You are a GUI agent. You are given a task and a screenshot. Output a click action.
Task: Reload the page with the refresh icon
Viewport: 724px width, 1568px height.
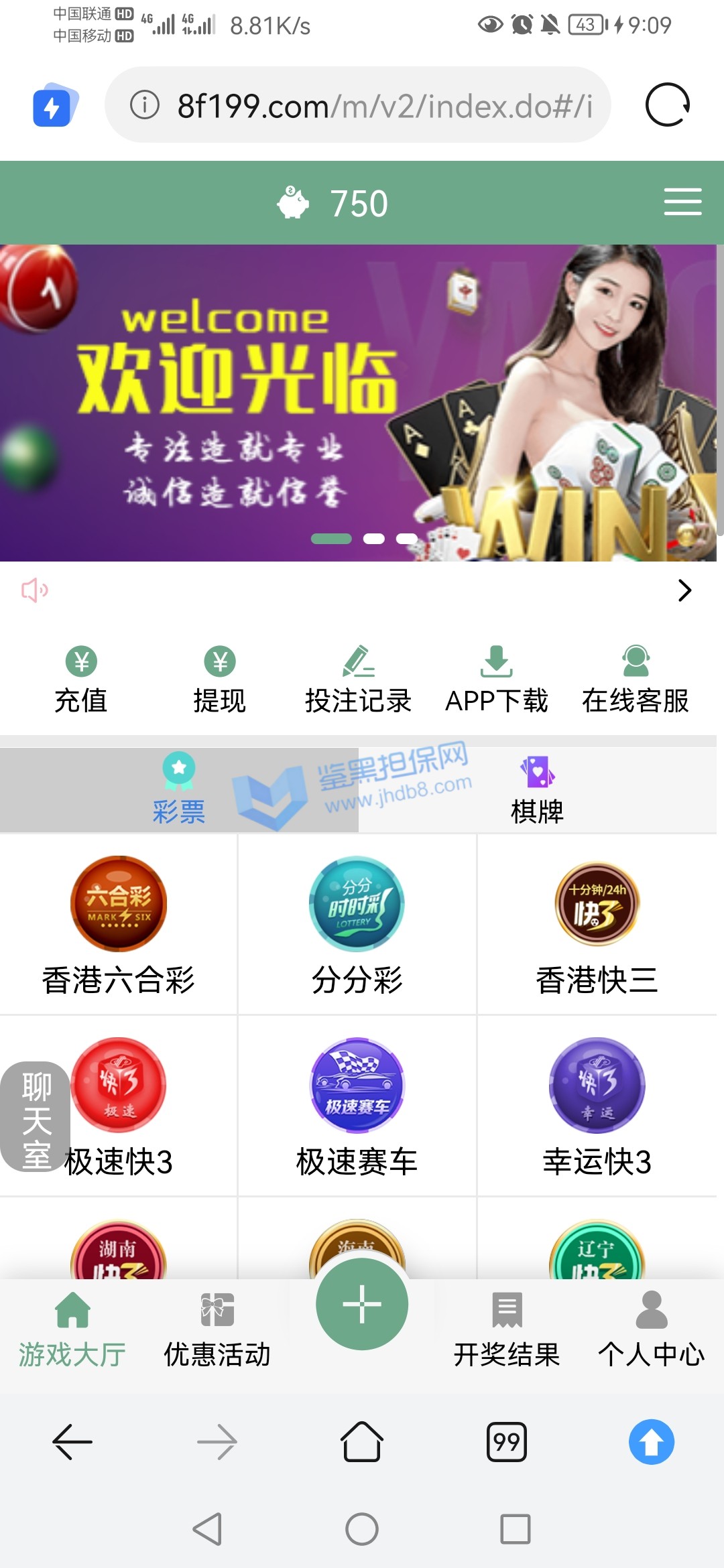tap(667, 105)
